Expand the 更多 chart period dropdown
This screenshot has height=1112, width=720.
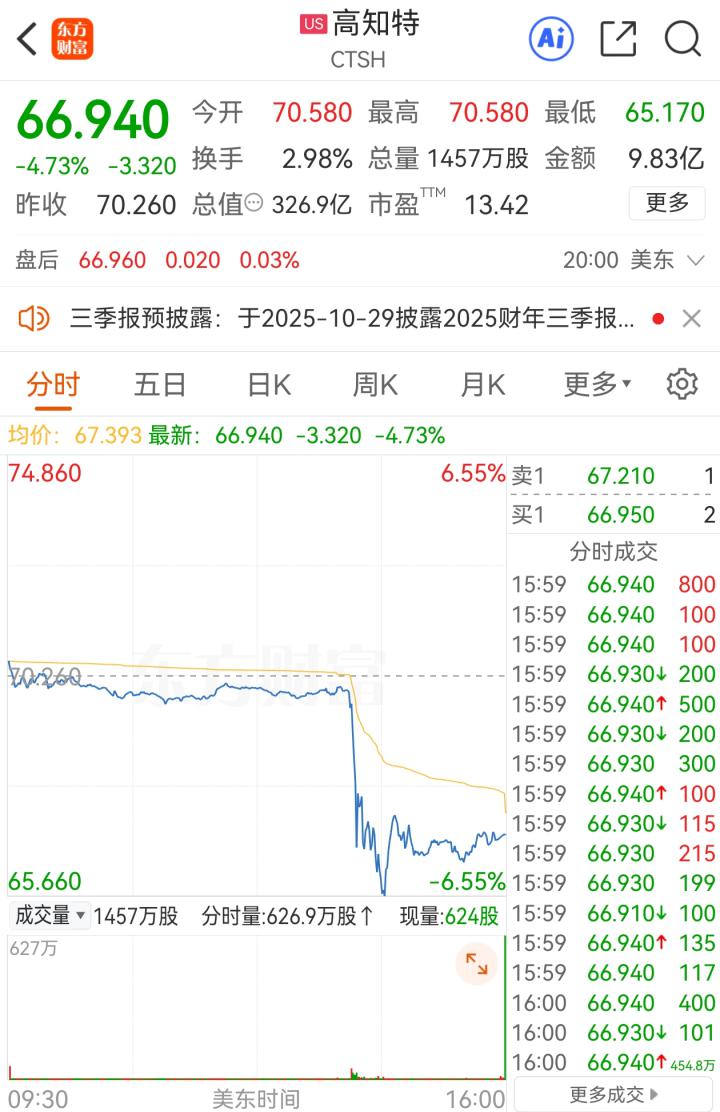pyautogui.click(x=597, y=384)
